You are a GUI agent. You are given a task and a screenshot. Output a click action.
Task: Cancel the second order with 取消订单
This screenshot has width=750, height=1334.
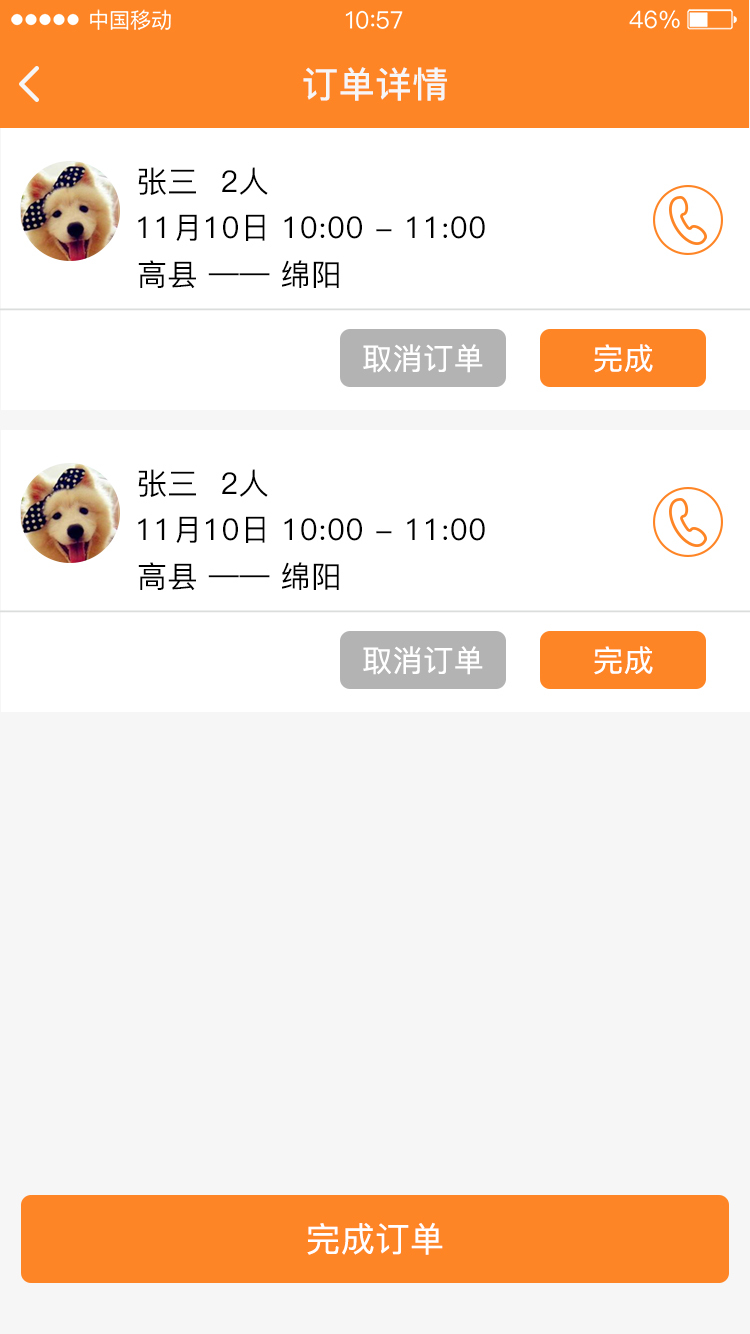tap(423, 660)
